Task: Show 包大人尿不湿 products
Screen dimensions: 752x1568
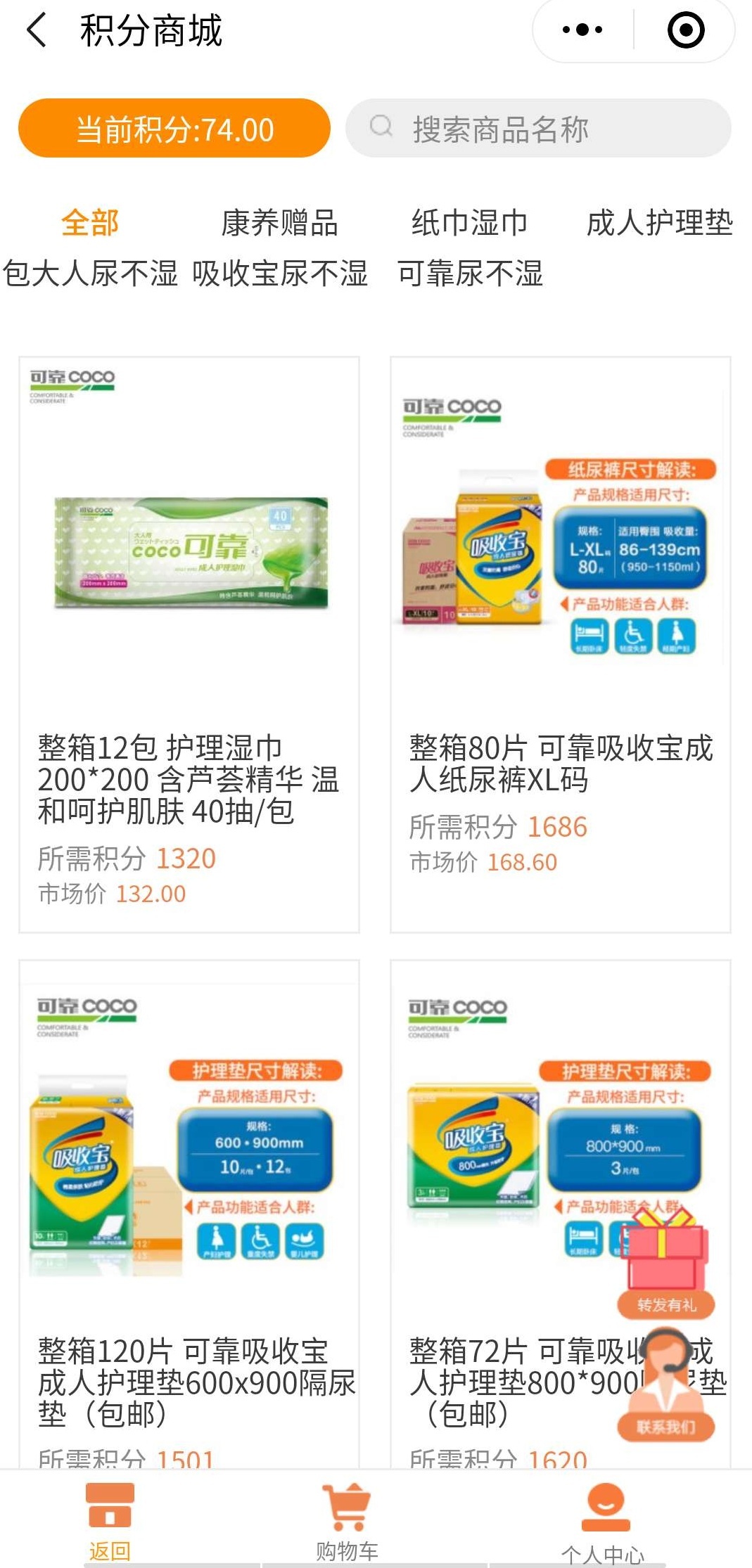Action: click(x=90, y=274)
